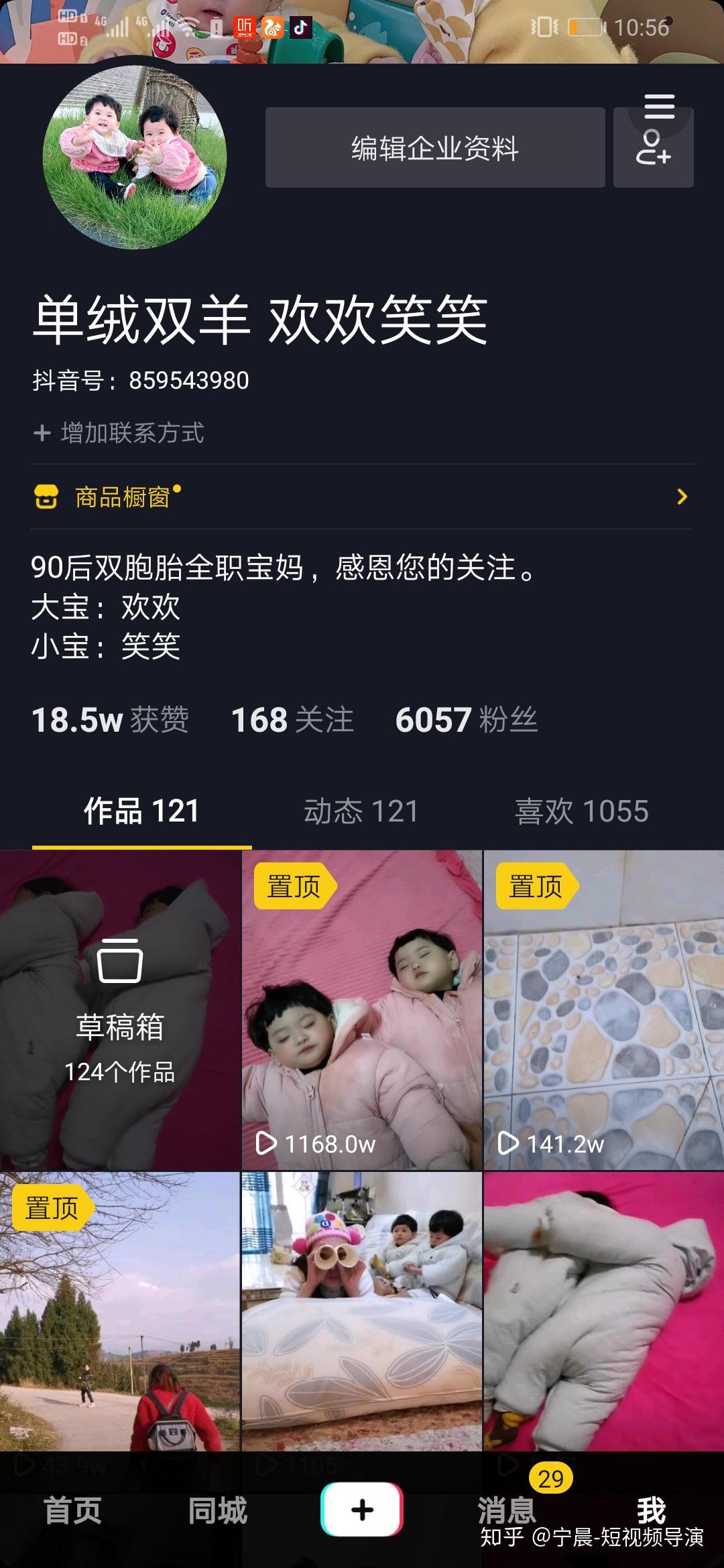Image resolution: width=724 pixels, height=1568 pixels.
Task: Switch to the 喜欢 1055 tab
Action: pyautogui.click(x=581, y=811)
